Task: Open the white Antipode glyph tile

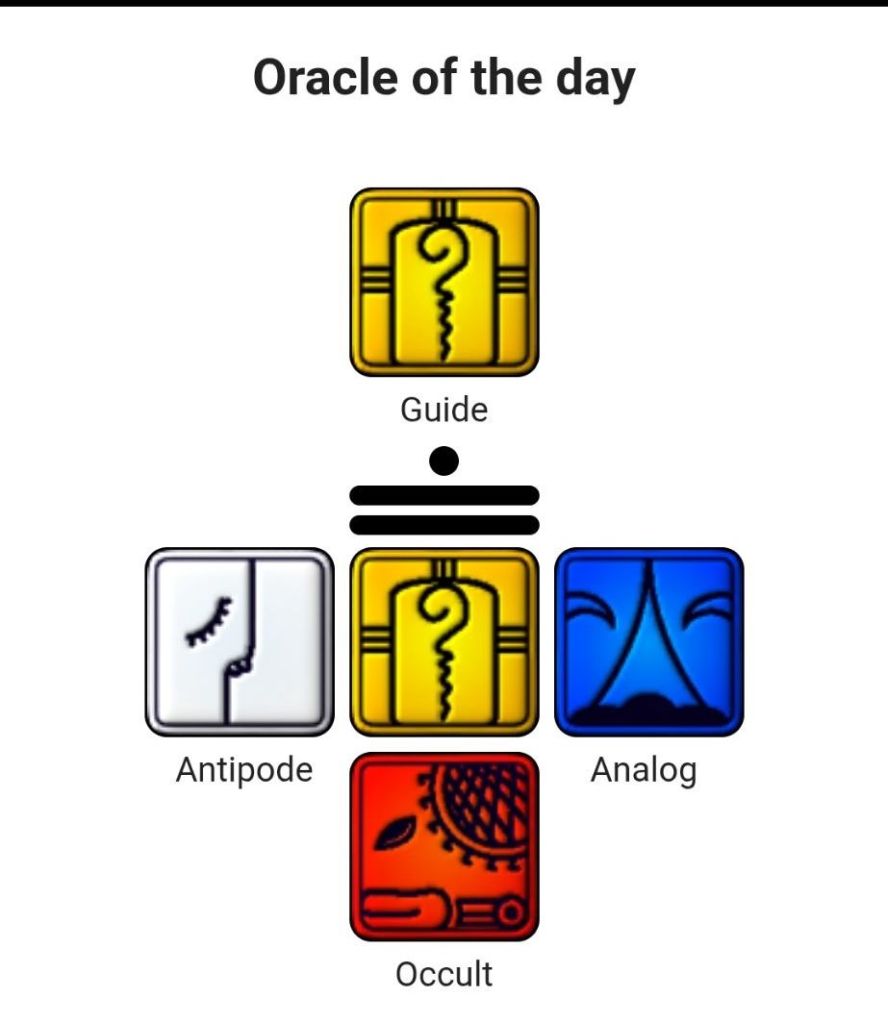Action: (240, 641)
